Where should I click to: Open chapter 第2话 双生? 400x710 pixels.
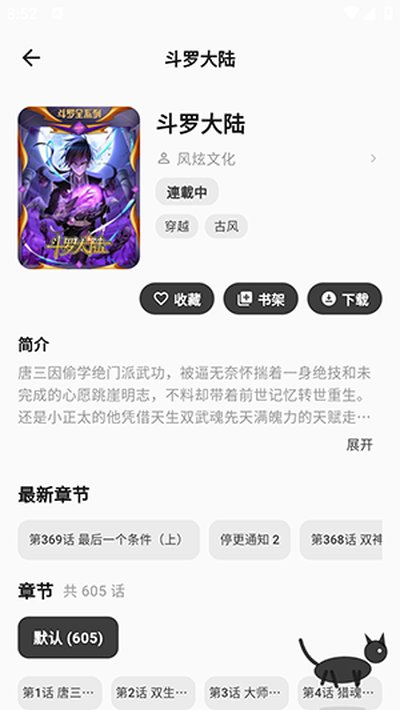click(153, 692)
